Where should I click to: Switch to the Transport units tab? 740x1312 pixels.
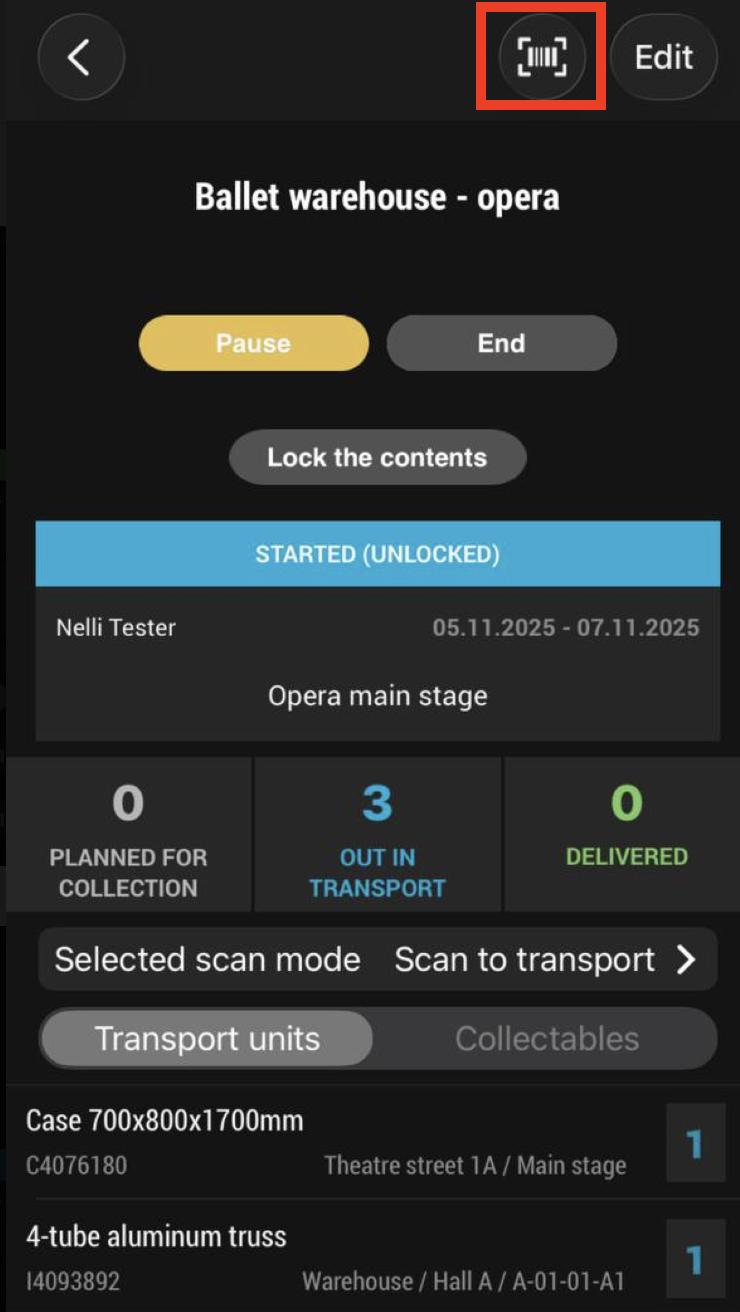(x=207, y=1038)
